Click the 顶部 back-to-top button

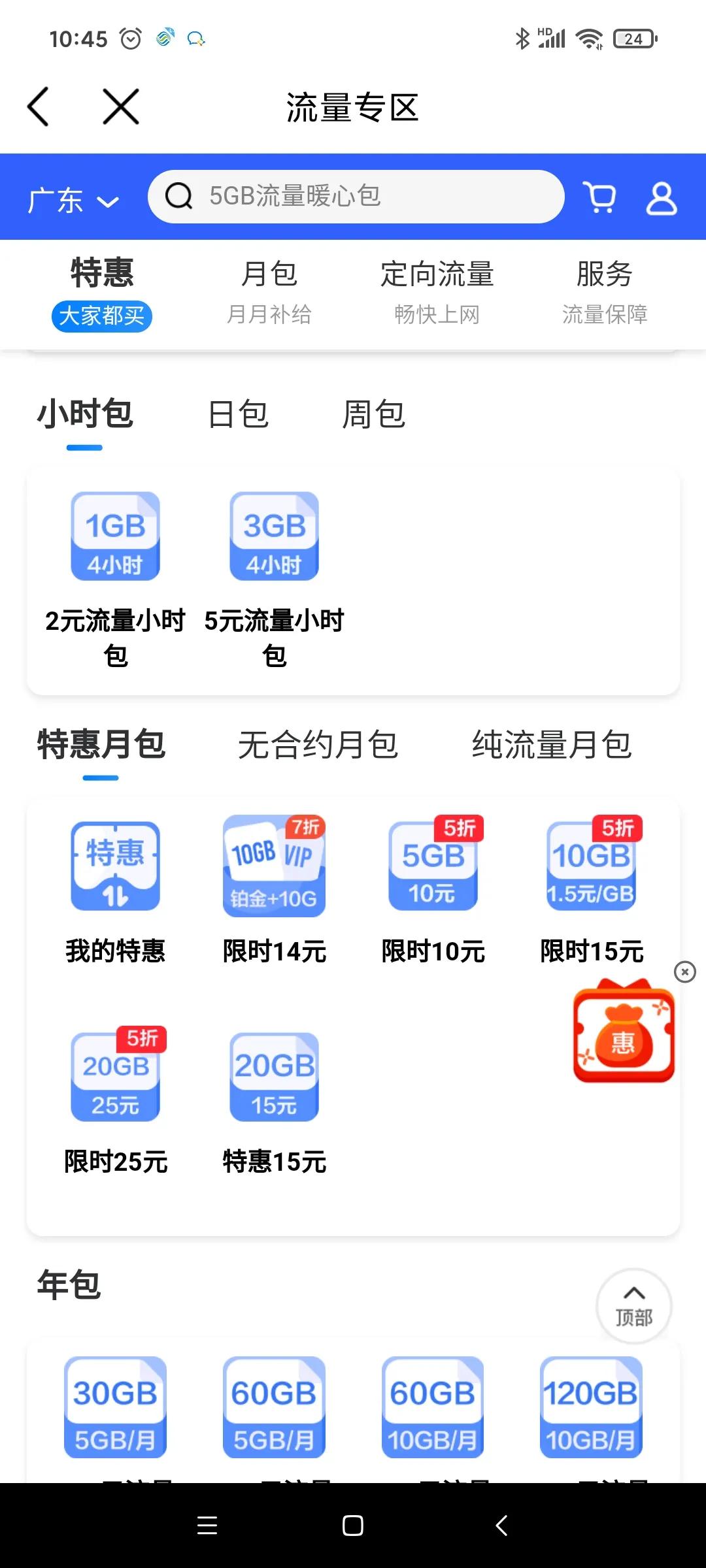[633, 1307]
